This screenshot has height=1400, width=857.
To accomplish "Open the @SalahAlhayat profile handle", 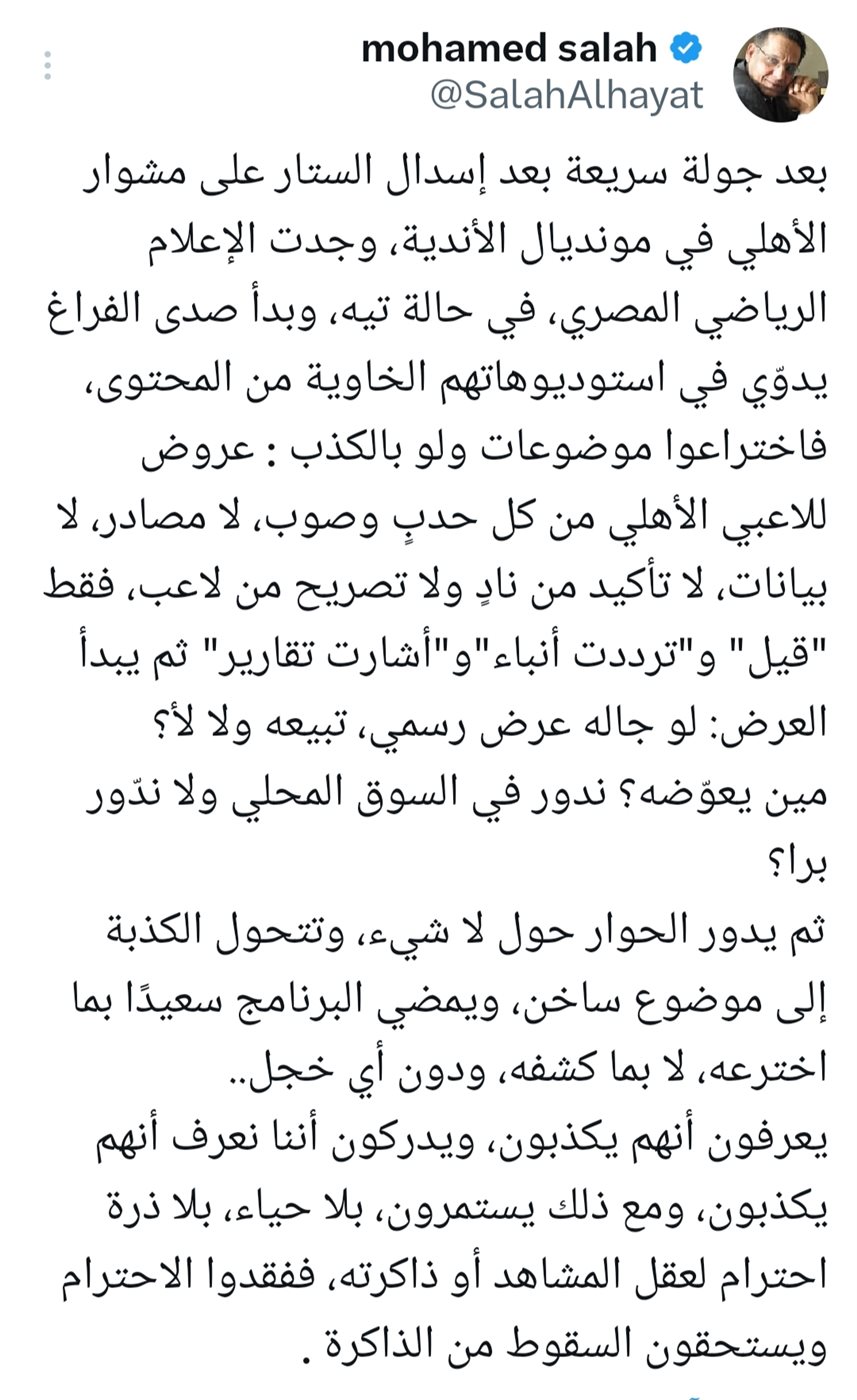I will pyautogui.click(x=567, y=95).
